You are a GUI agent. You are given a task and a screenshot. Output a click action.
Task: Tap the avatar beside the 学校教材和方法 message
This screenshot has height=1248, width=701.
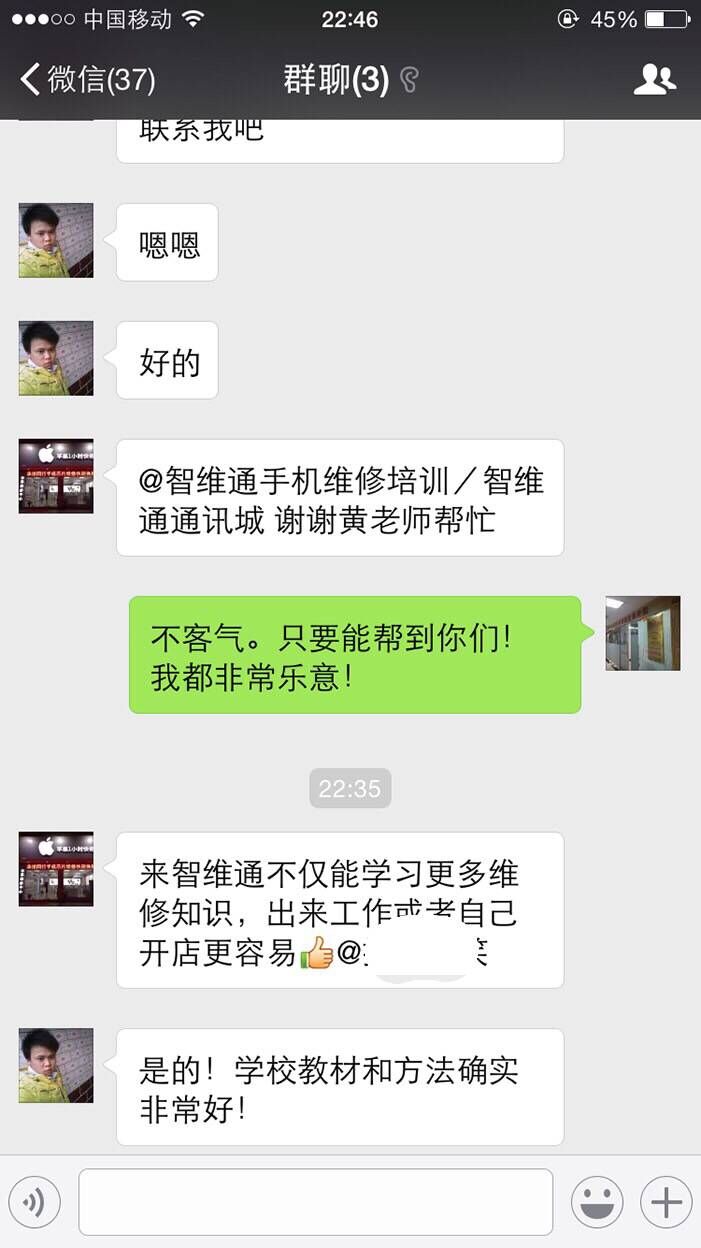tap(56, 1065)
